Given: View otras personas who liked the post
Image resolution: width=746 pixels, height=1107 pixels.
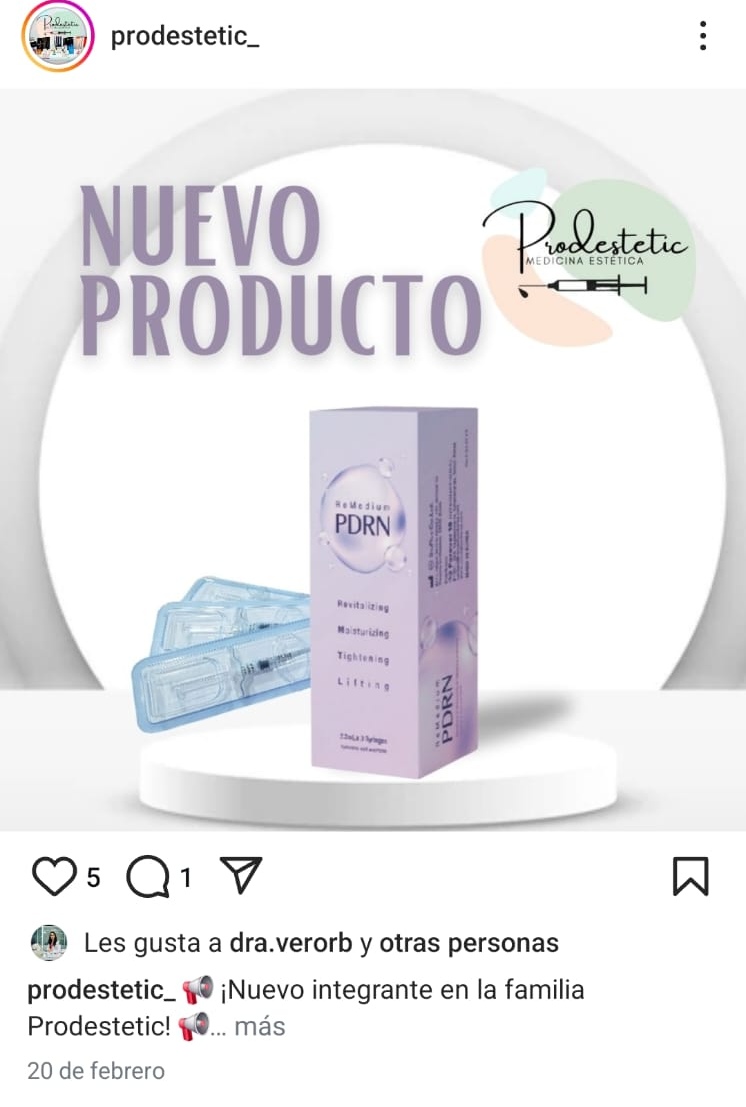Looking at the screenshot, I should [469, 943].
